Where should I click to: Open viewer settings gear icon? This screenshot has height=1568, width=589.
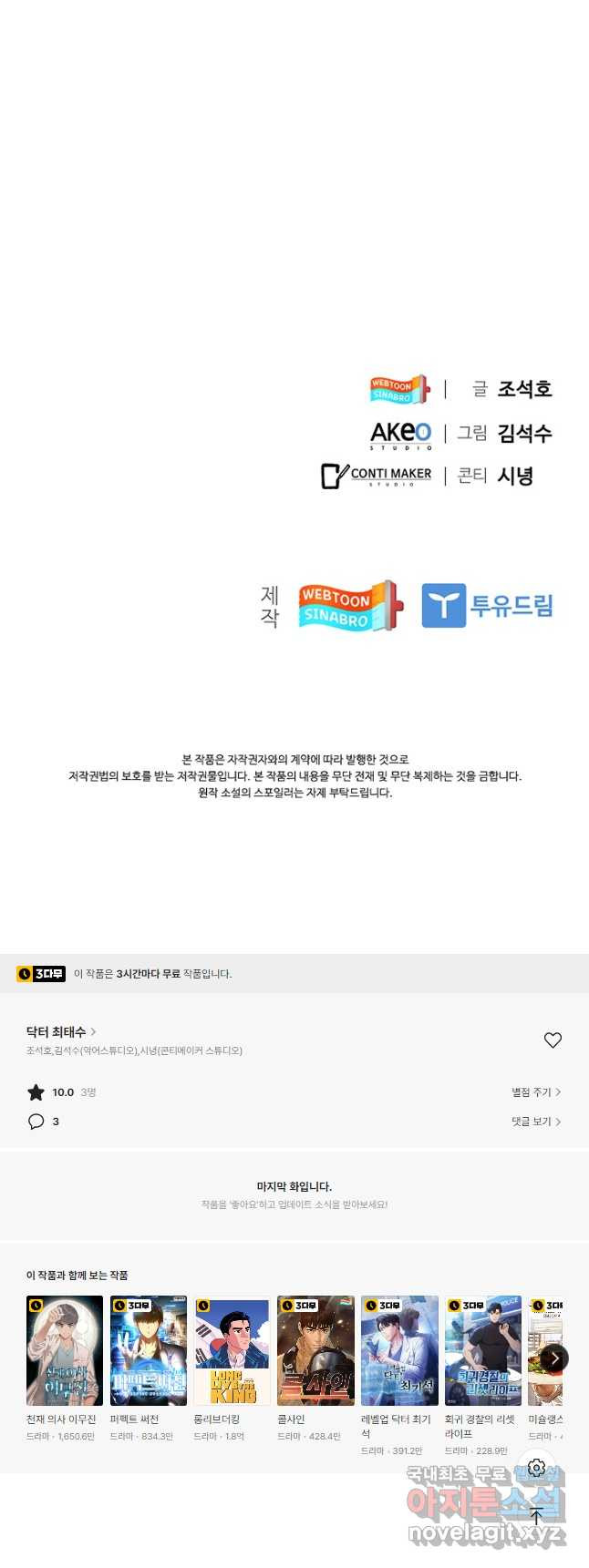(536, 1467)
